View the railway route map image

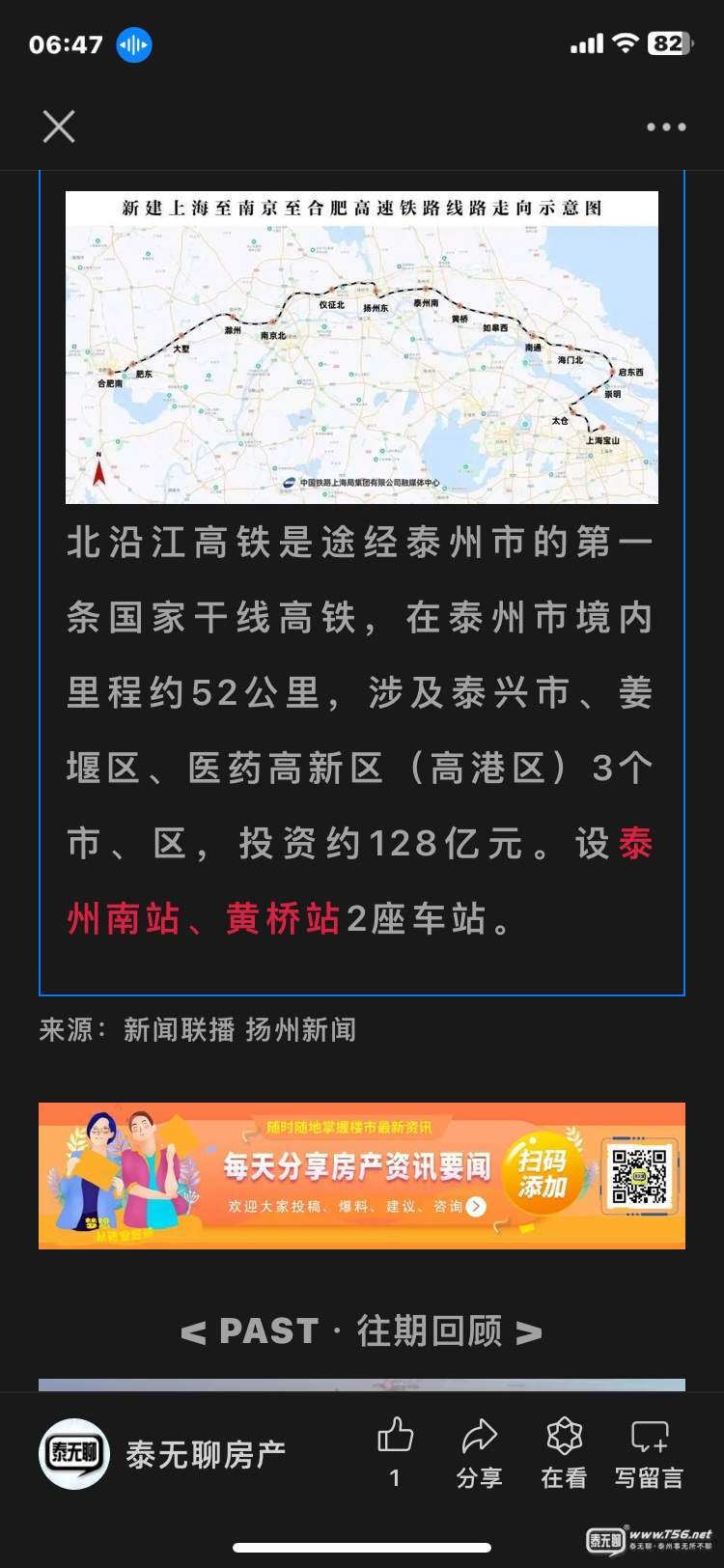point(362,347)
